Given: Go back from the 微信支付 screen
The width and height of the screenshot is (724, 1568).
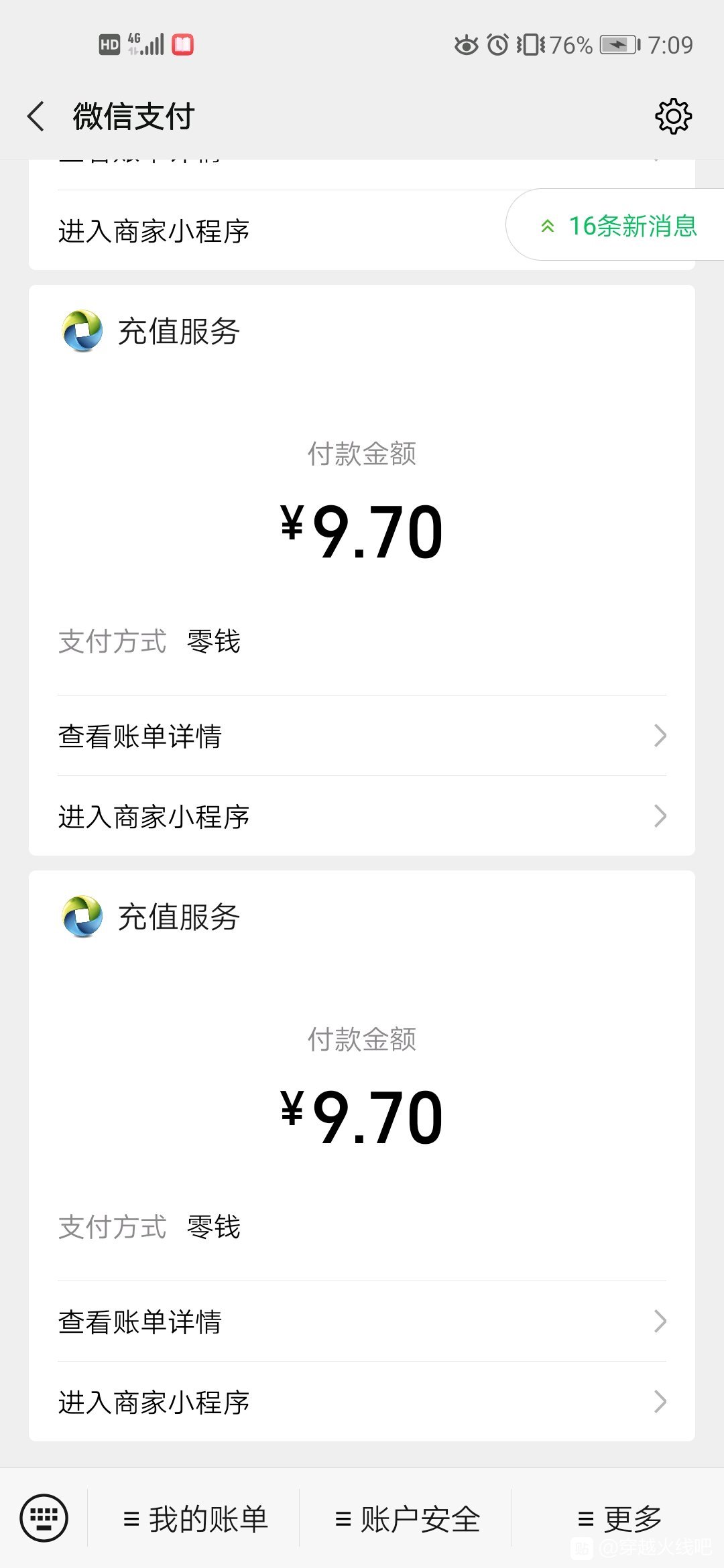Looking at the screenshot, I should tap(36, 117).
